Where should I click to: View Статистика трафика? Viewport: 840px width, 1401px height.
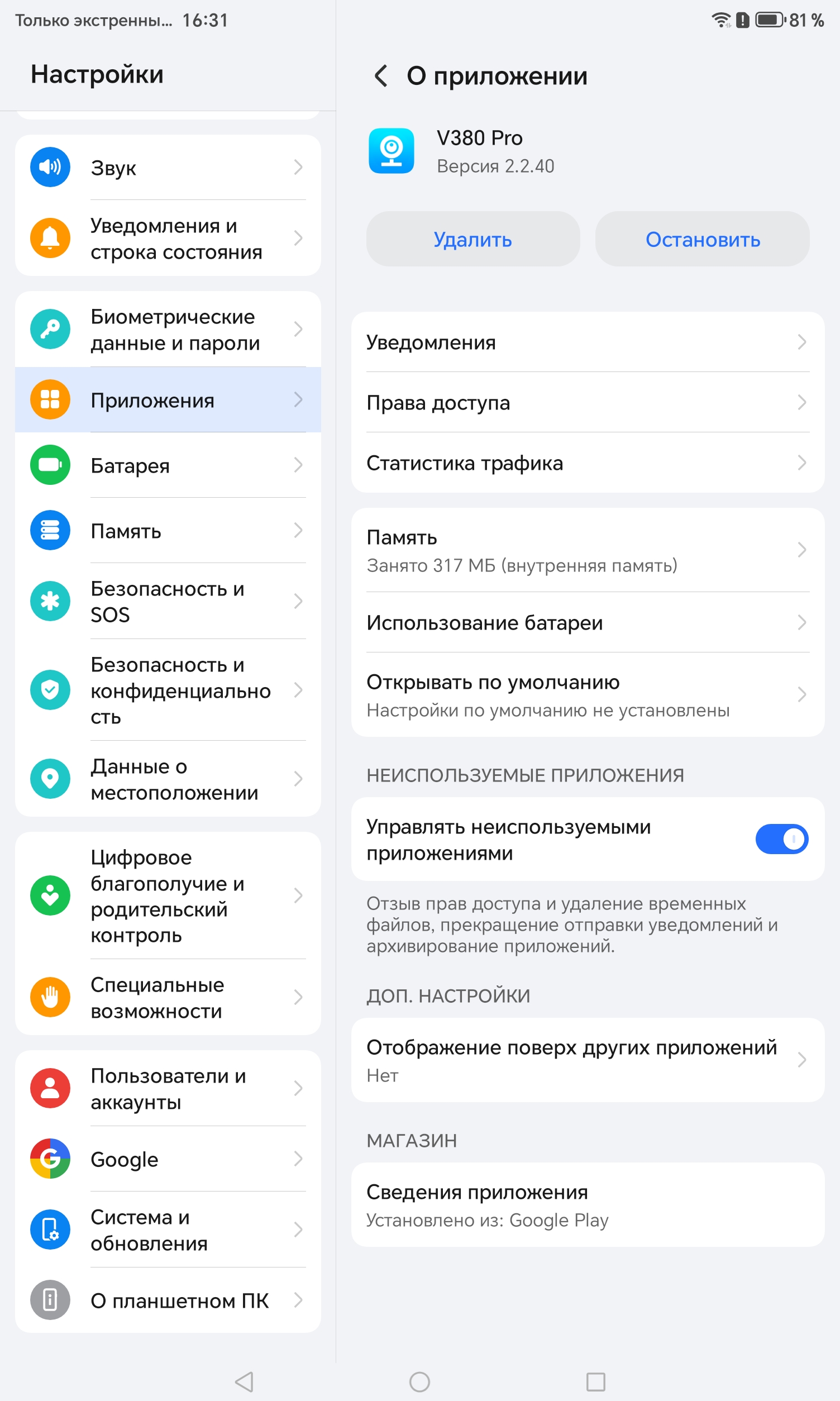(587, 463)
